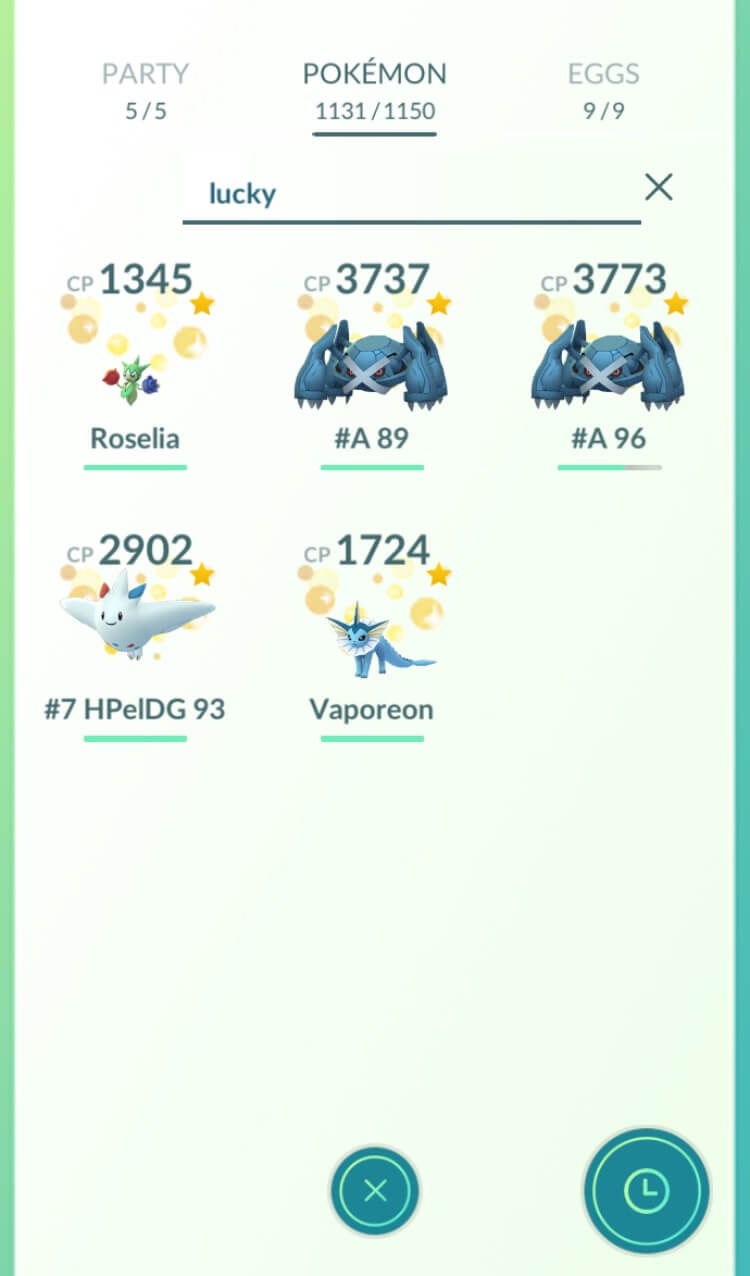Switch to the Party tab
This screenshot has width=750, height=1276.
(x=145, y=91)
